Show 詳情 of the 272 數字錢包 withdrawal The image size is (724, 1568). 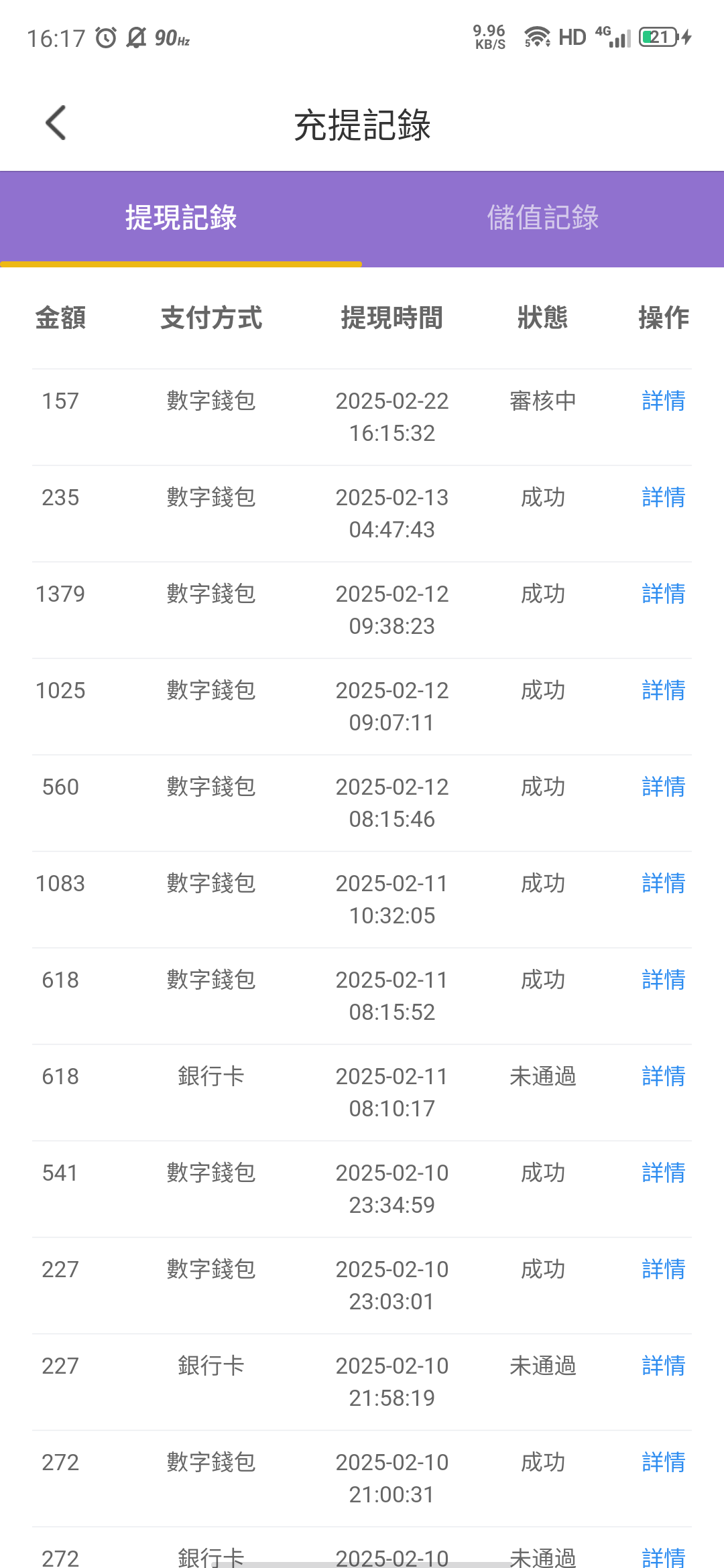664,1462
